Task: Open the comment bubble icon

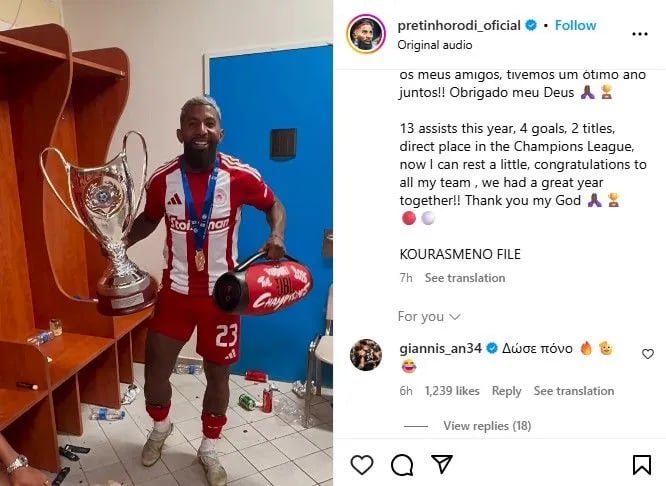Action: [402, 464]
